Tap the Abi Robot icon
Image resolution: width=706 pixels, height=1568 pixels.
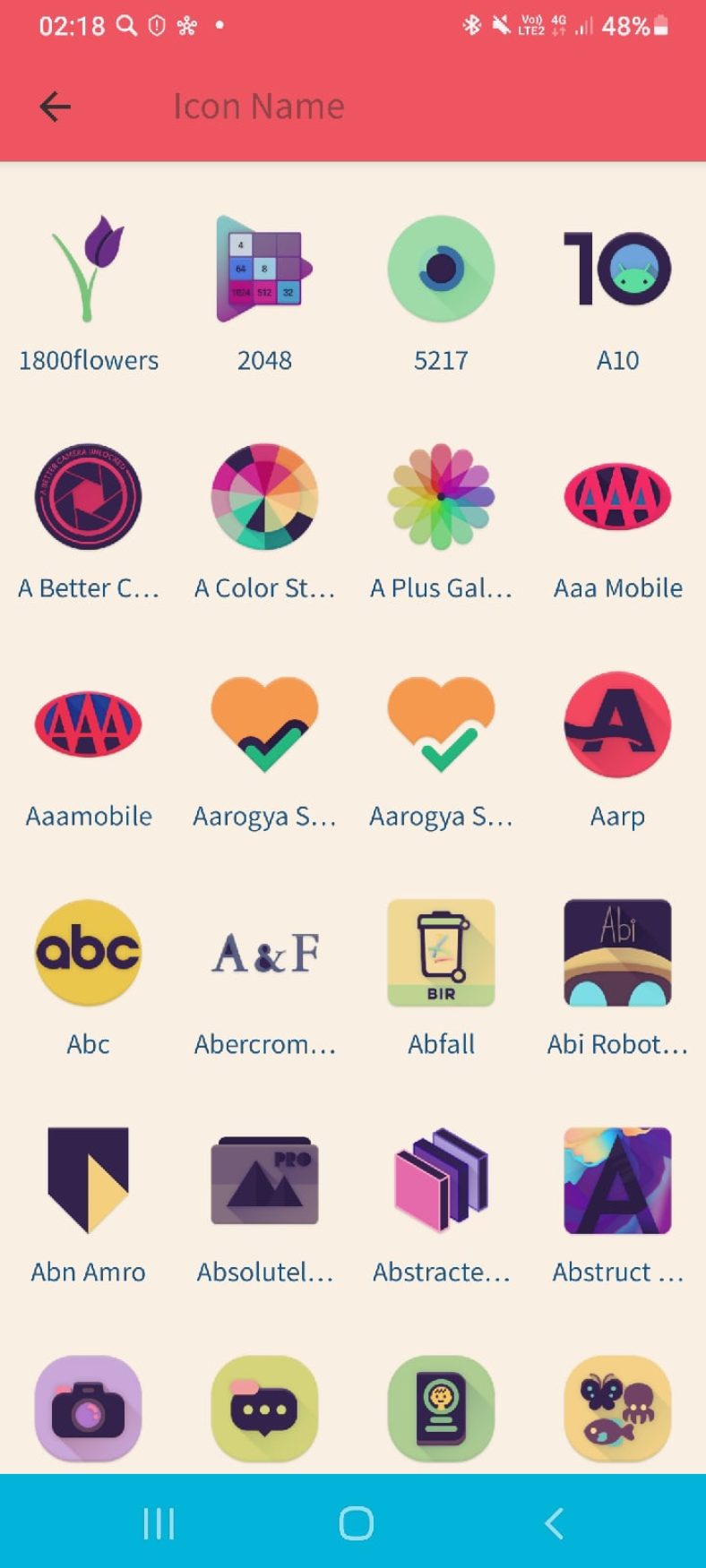(x=616, y=952)
